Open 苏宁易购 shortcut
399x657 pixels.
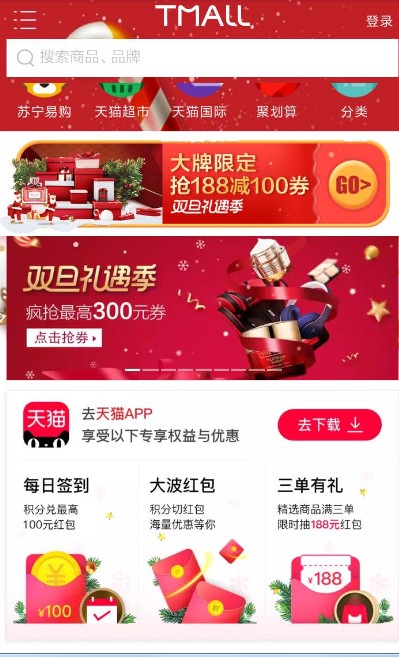tap(44, 101)
